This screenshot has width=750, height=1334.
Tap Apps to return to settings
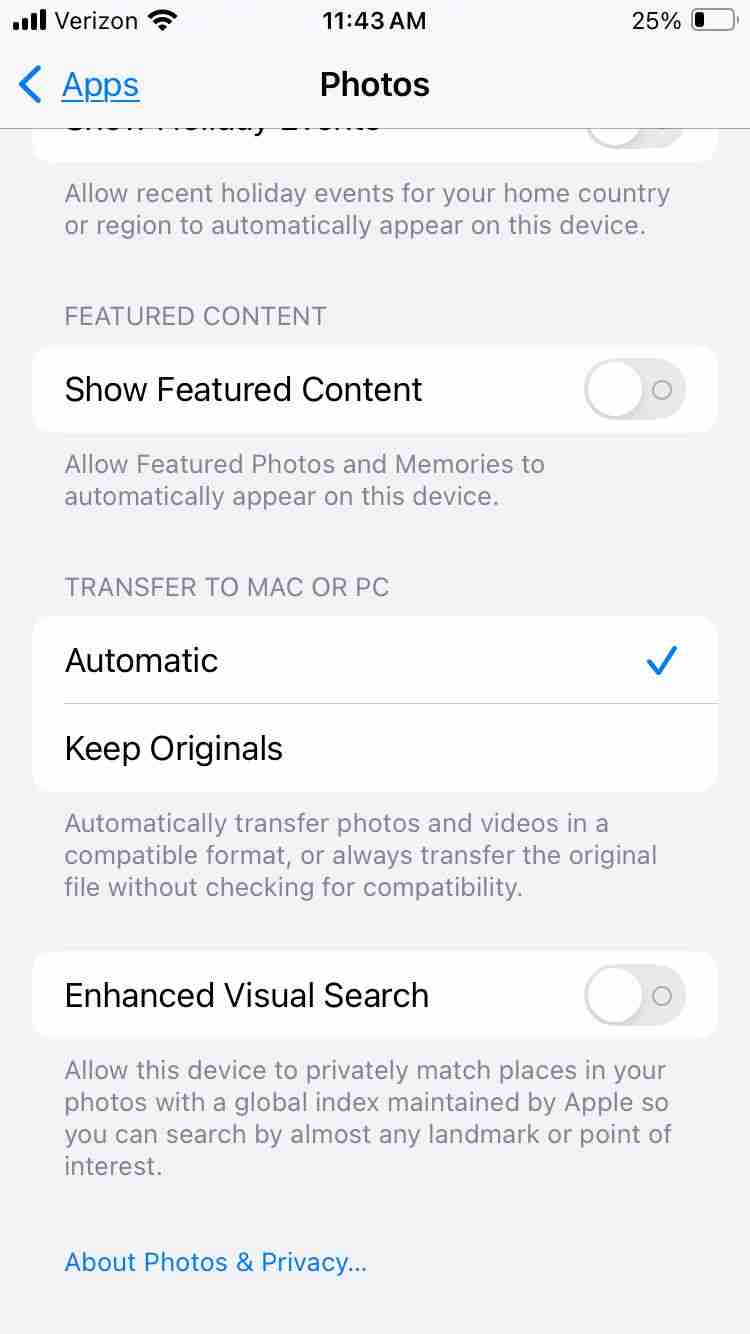click(99, 85)
